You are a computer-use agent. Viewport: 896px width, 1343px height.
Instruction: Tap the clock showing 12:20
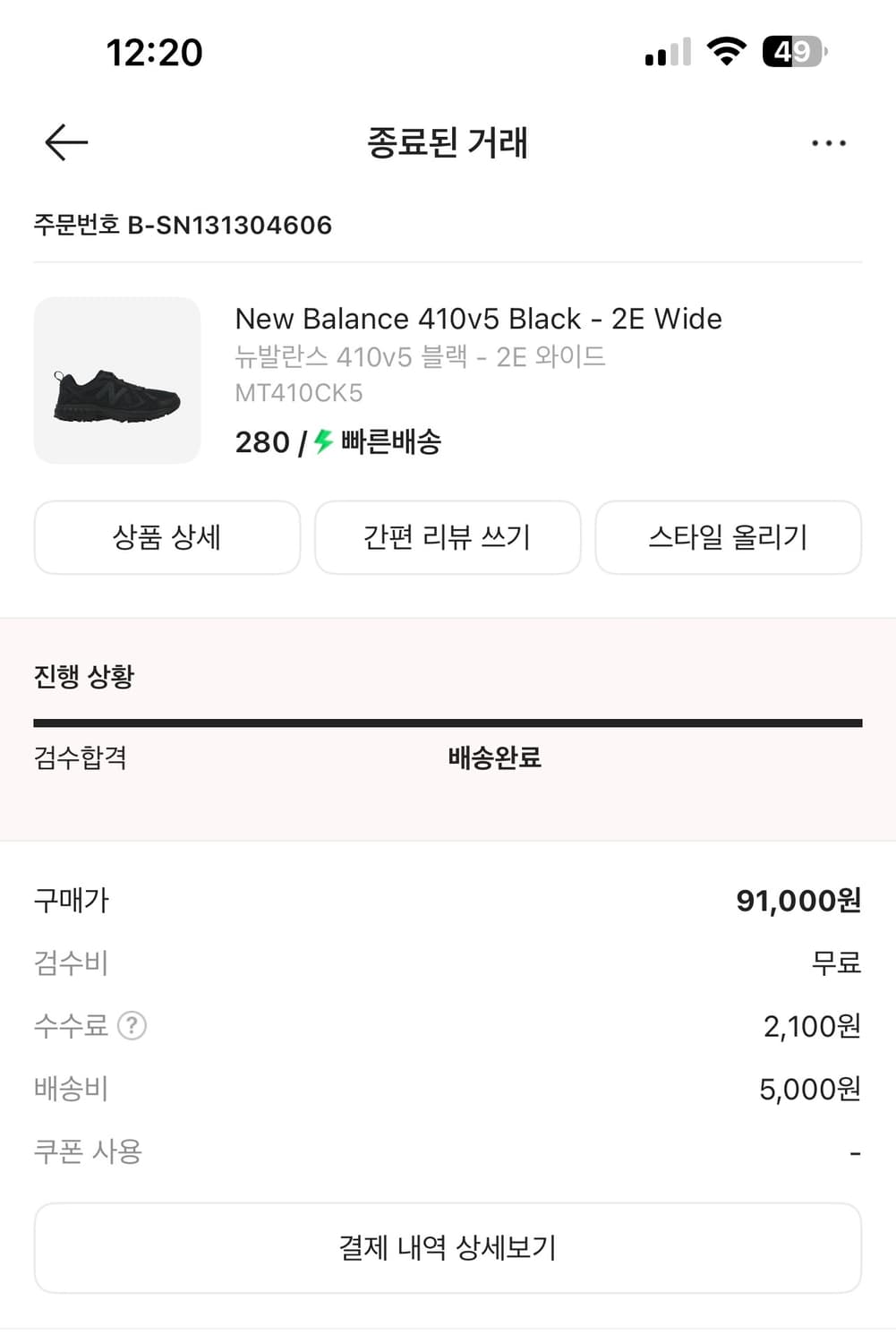coord(154,53)
